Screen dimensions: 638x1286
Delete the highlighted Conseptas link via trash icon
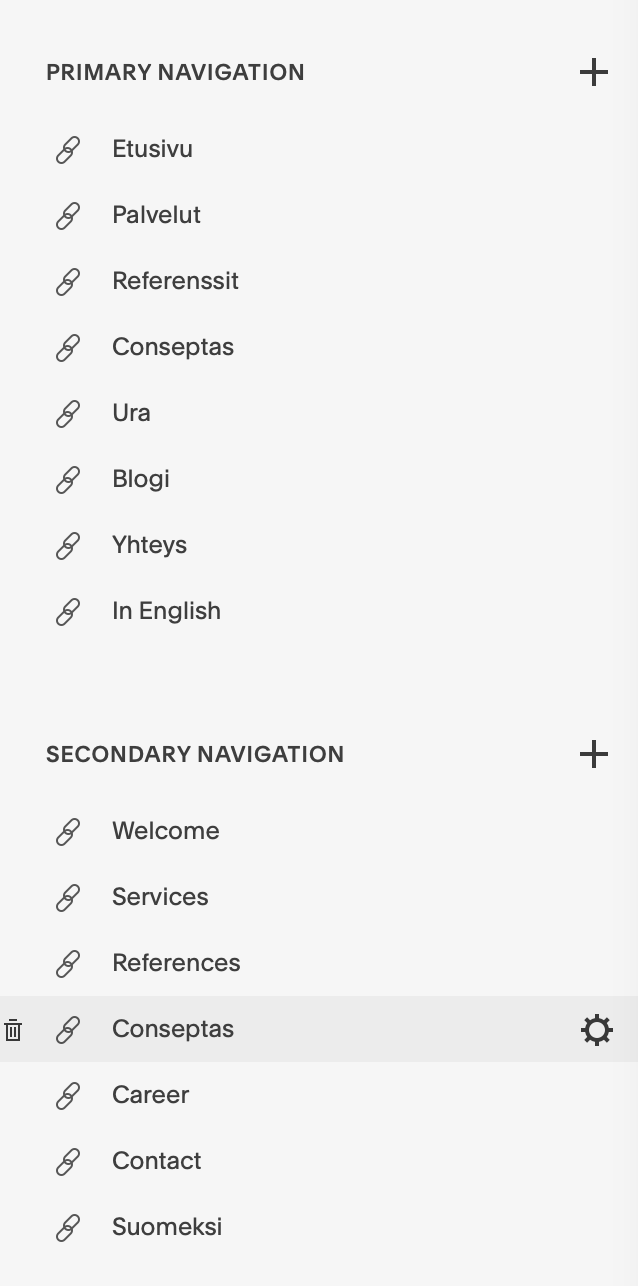click(x=13, y=1030)
